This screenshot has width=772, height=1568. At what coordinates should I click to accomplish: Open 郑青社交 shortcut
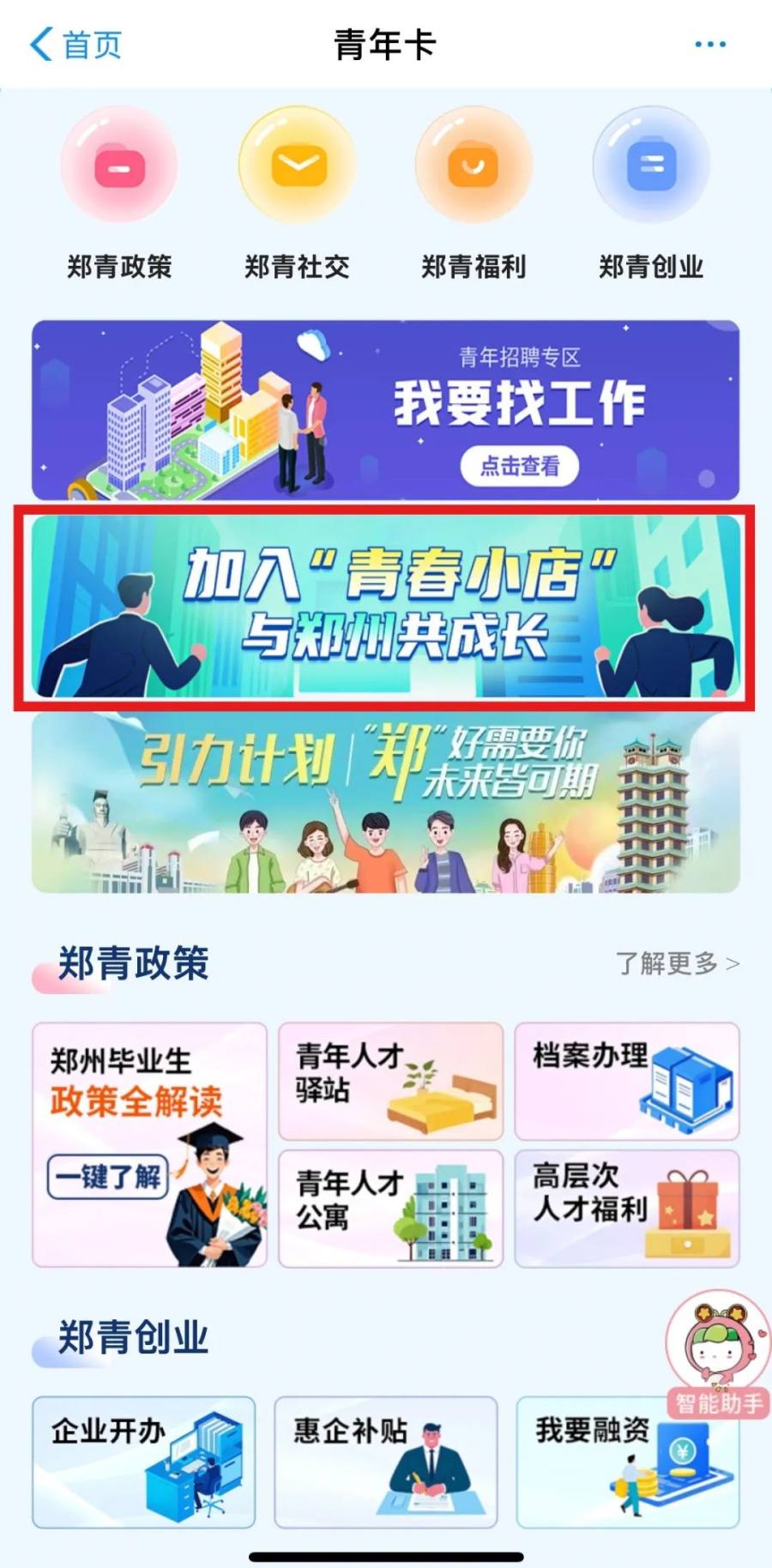pos(297,194)
